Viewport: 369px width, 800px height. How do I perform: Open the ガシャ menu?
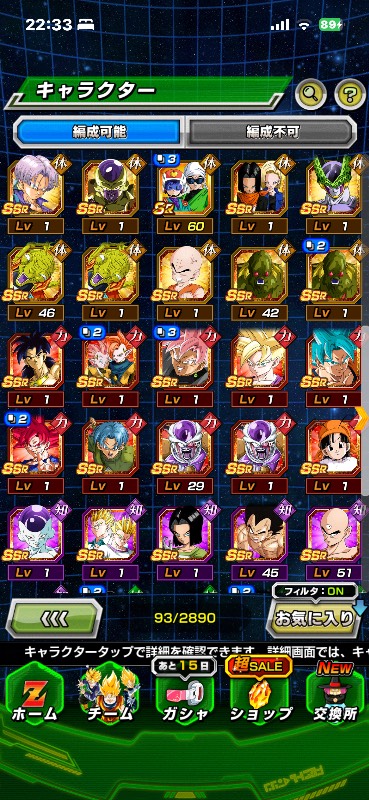184,697
